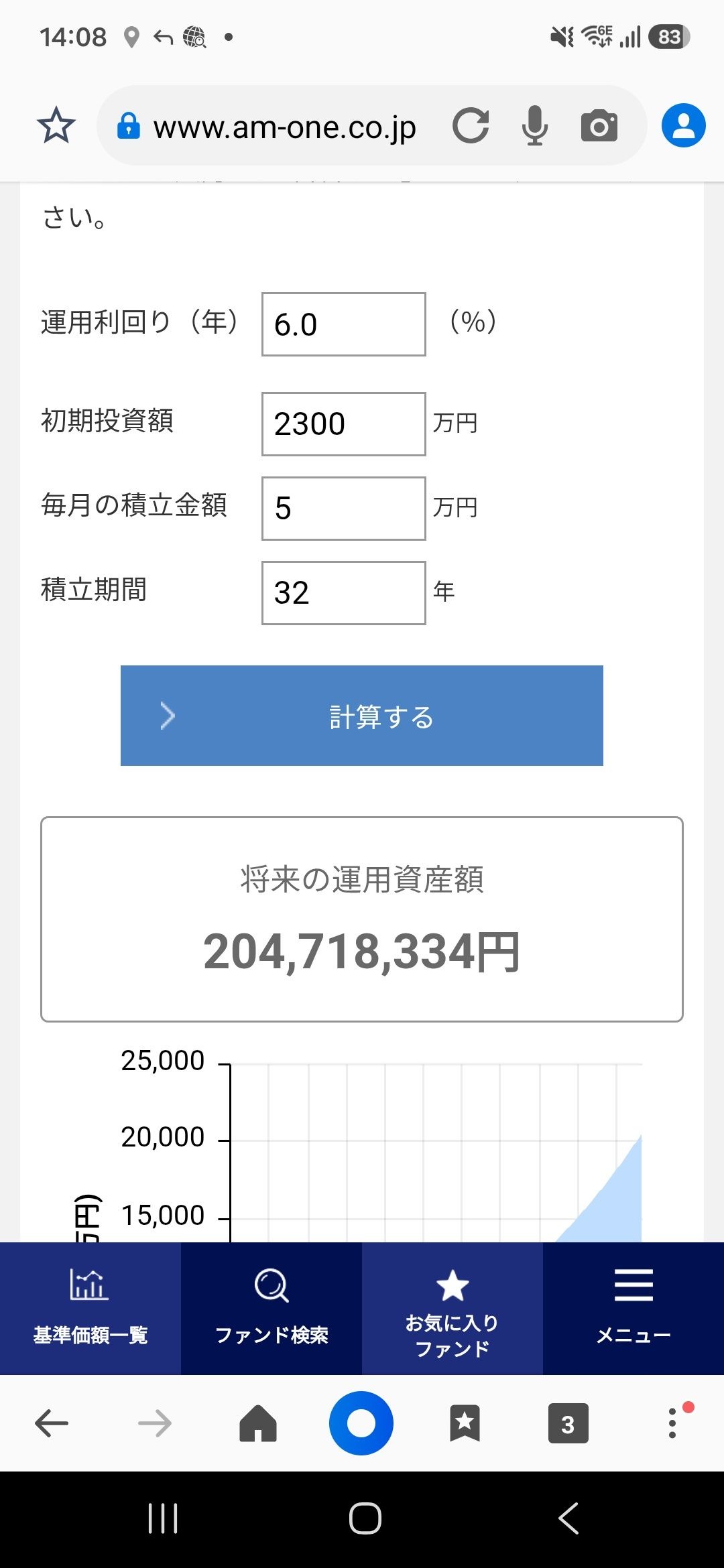Open the browser three-dot overflow menu
Screen dimensions: 724x1568
pos(672,1423)
